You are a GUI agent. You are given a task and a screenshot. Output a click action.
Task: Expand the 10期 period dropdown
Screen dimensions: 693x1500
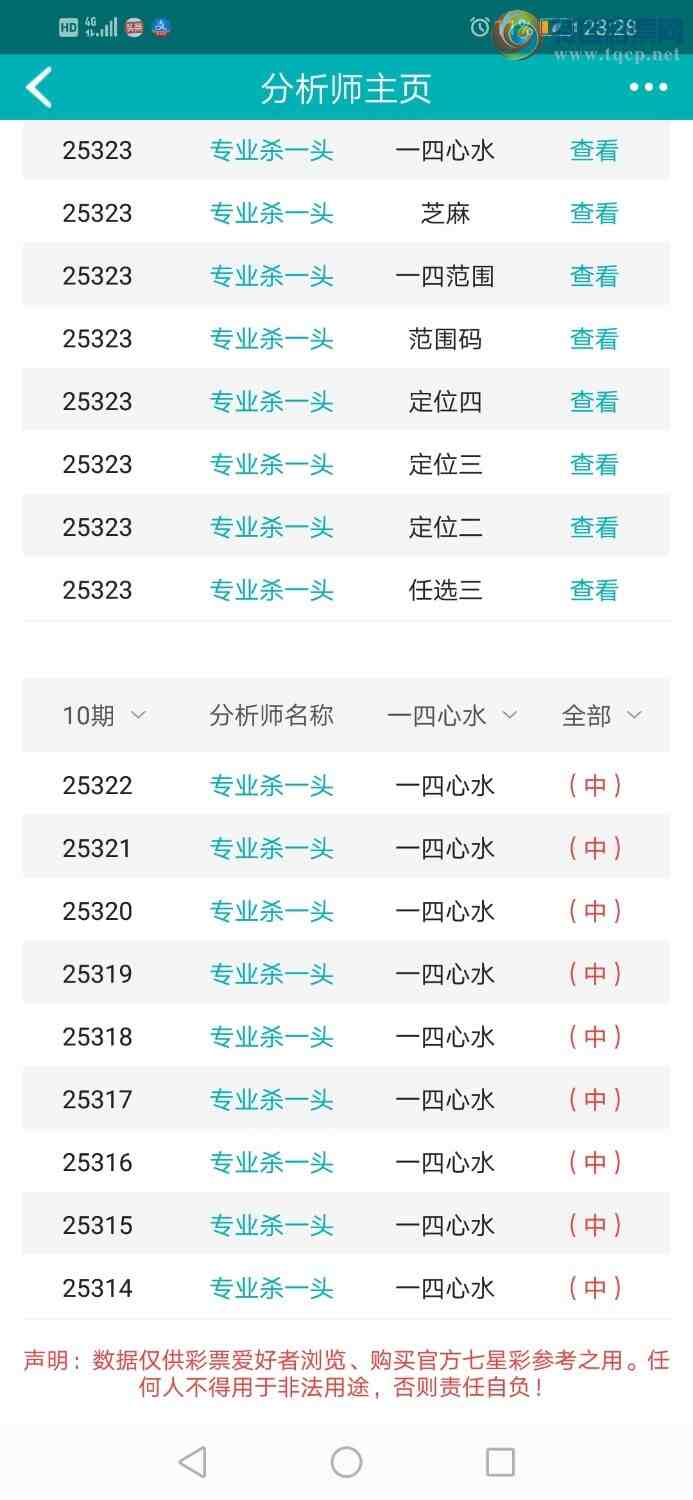pyautogui.click(x=104, y=716)
